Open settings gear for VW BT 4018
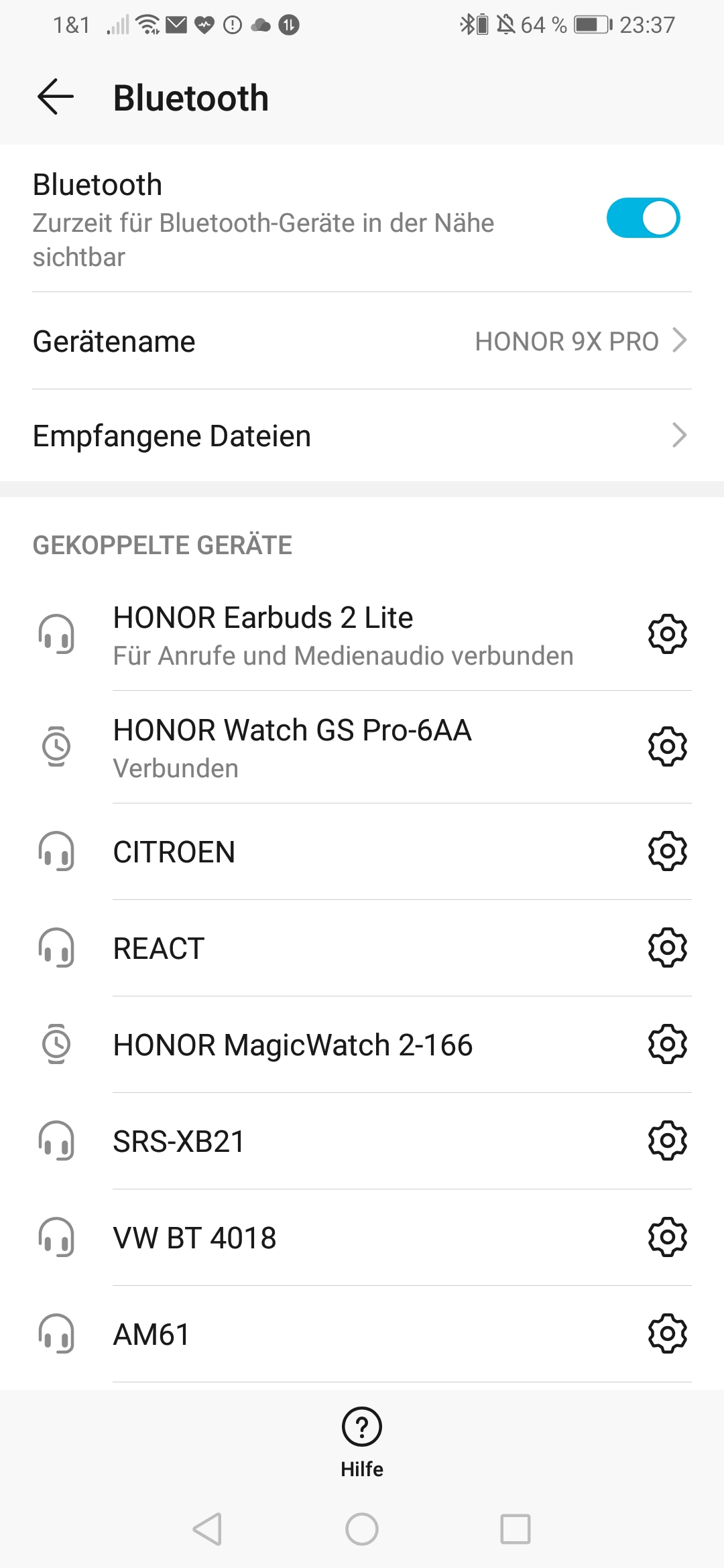This screenshot has width=724, height=1568. coord(667,1236)
